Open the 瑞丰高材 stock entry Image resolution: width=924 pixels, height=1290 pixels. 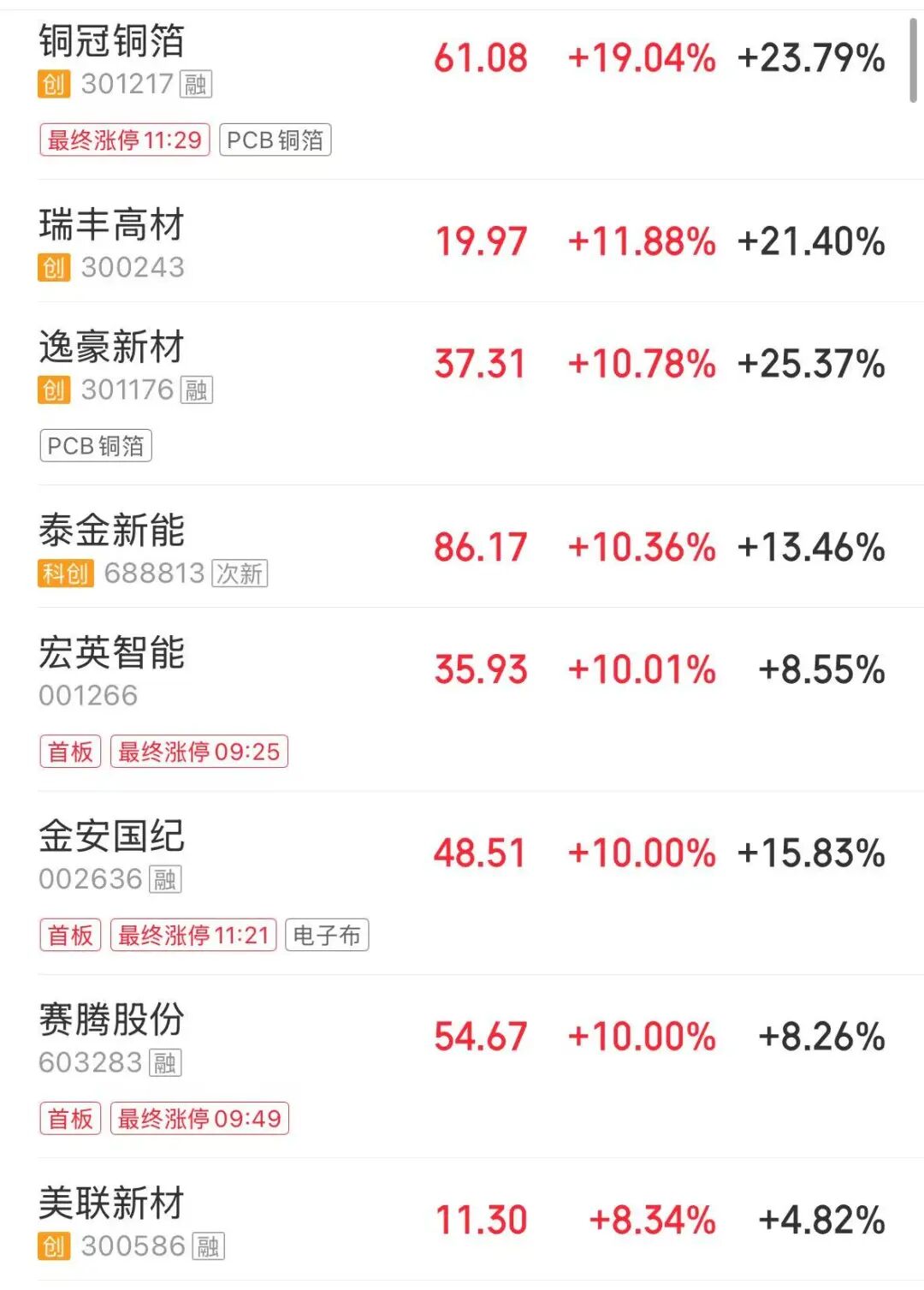111,226
